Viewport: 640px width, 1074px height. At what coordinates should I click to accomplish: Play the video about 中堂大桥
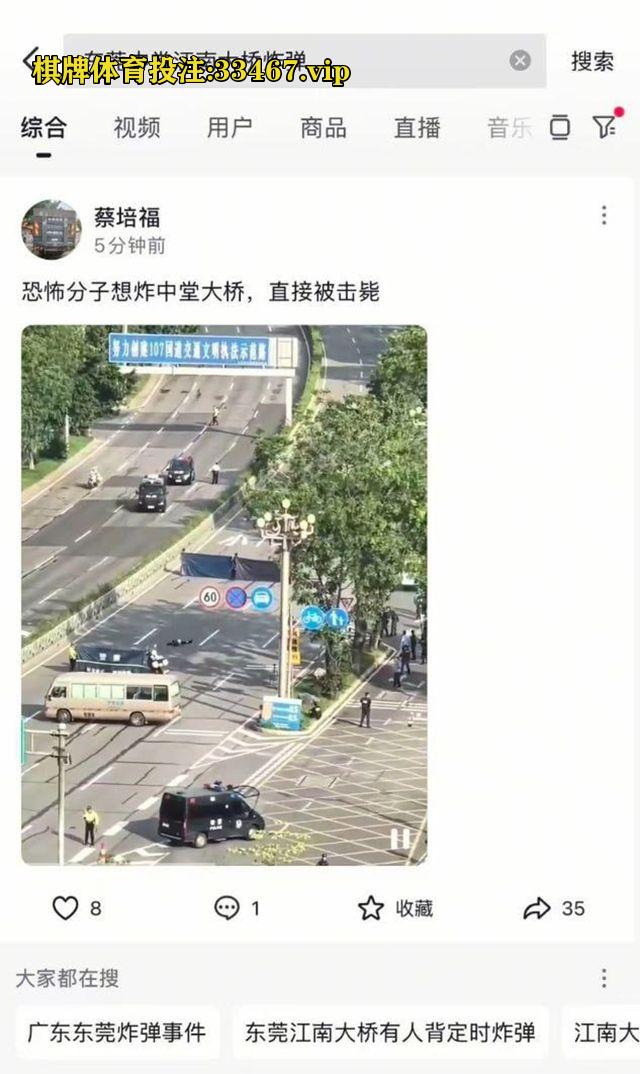(224, 595)
